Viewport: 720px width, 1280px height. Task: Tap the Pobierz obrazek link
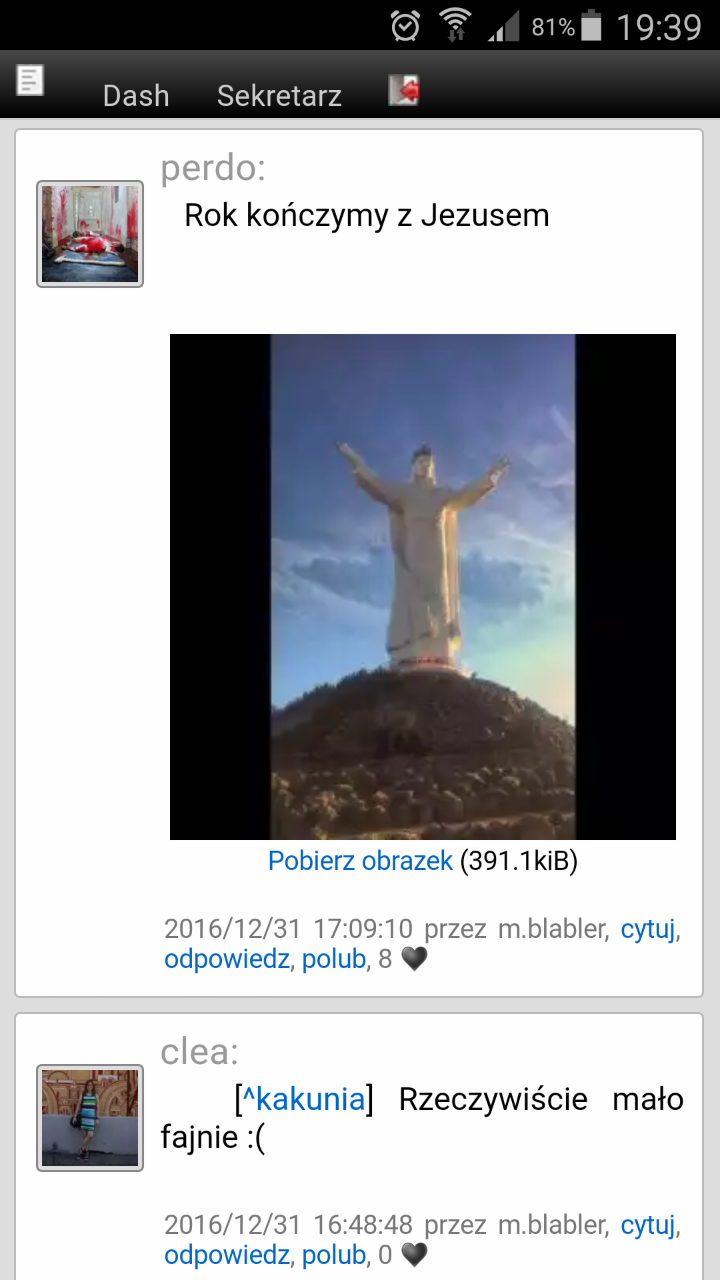[x=360, y=861]
